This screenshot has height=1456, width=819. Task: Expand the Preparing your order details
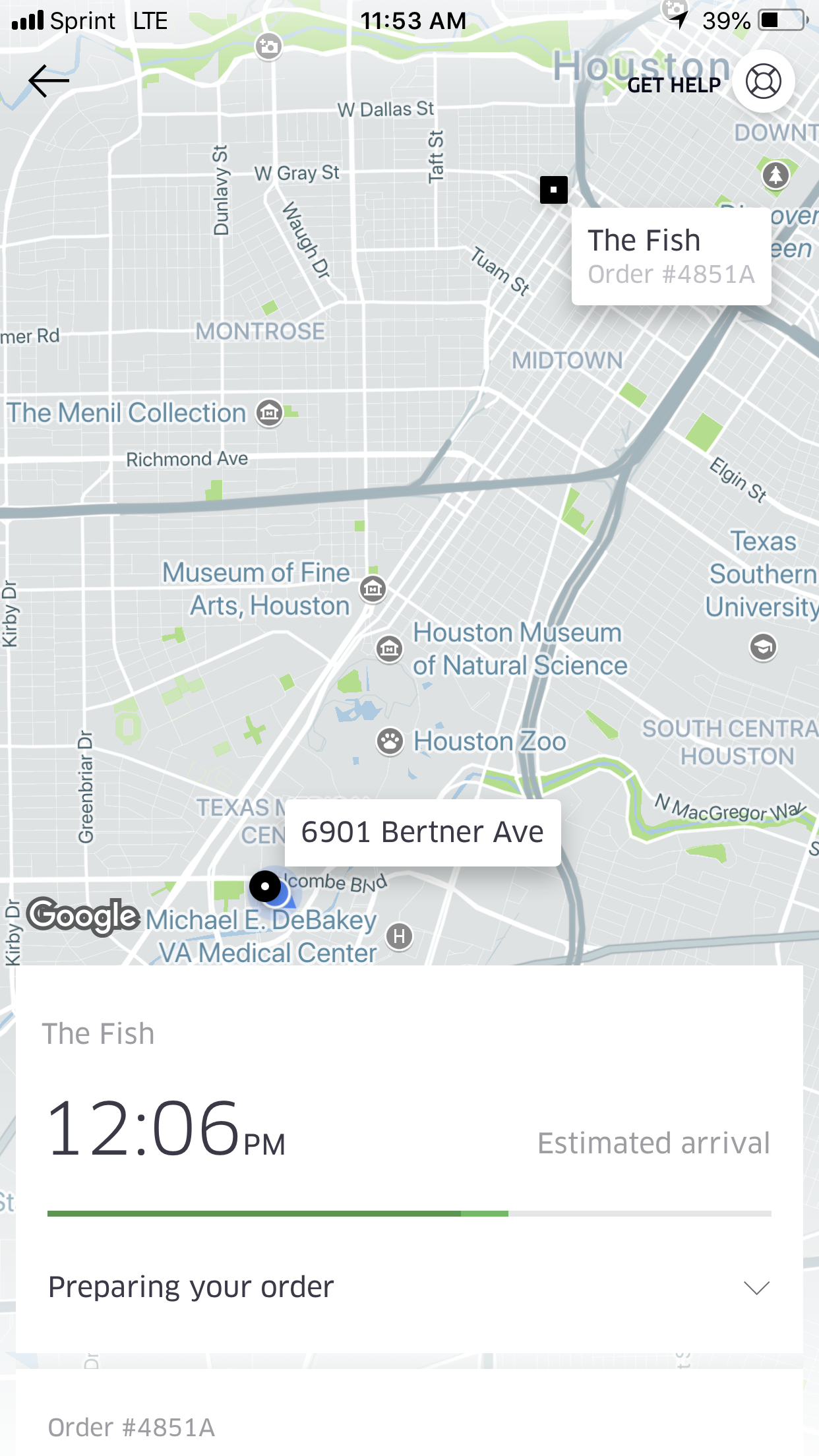pos(756,1288)
